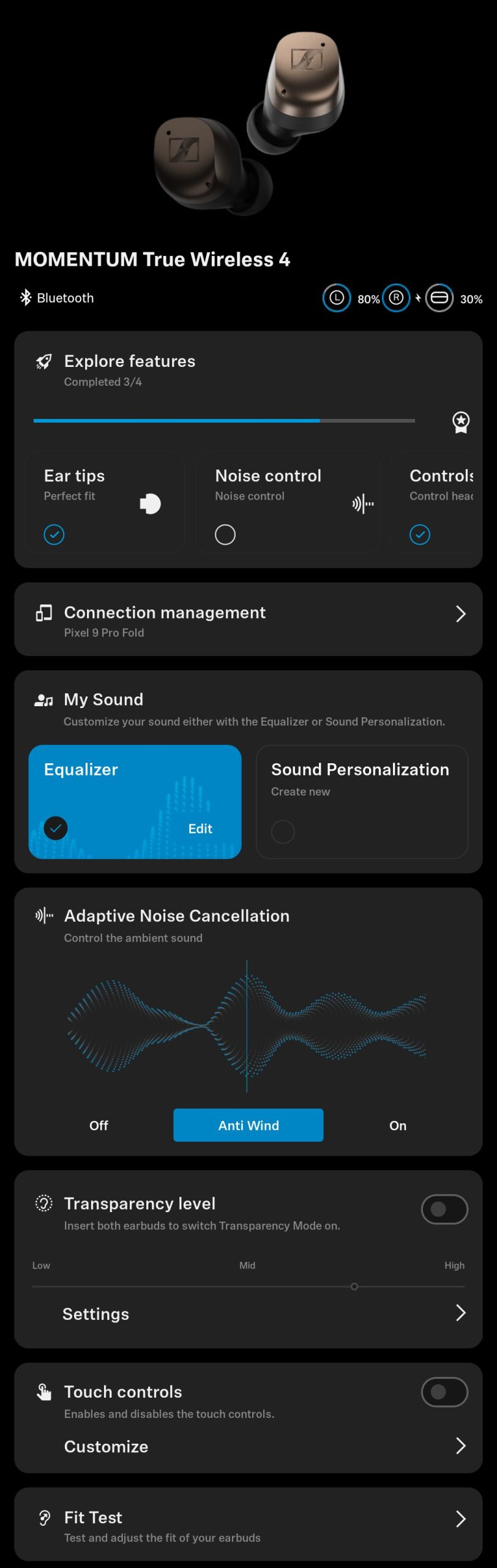497x1568 pixels.
Task: Select Sound Personalization card
Action: tap(362, 801)
